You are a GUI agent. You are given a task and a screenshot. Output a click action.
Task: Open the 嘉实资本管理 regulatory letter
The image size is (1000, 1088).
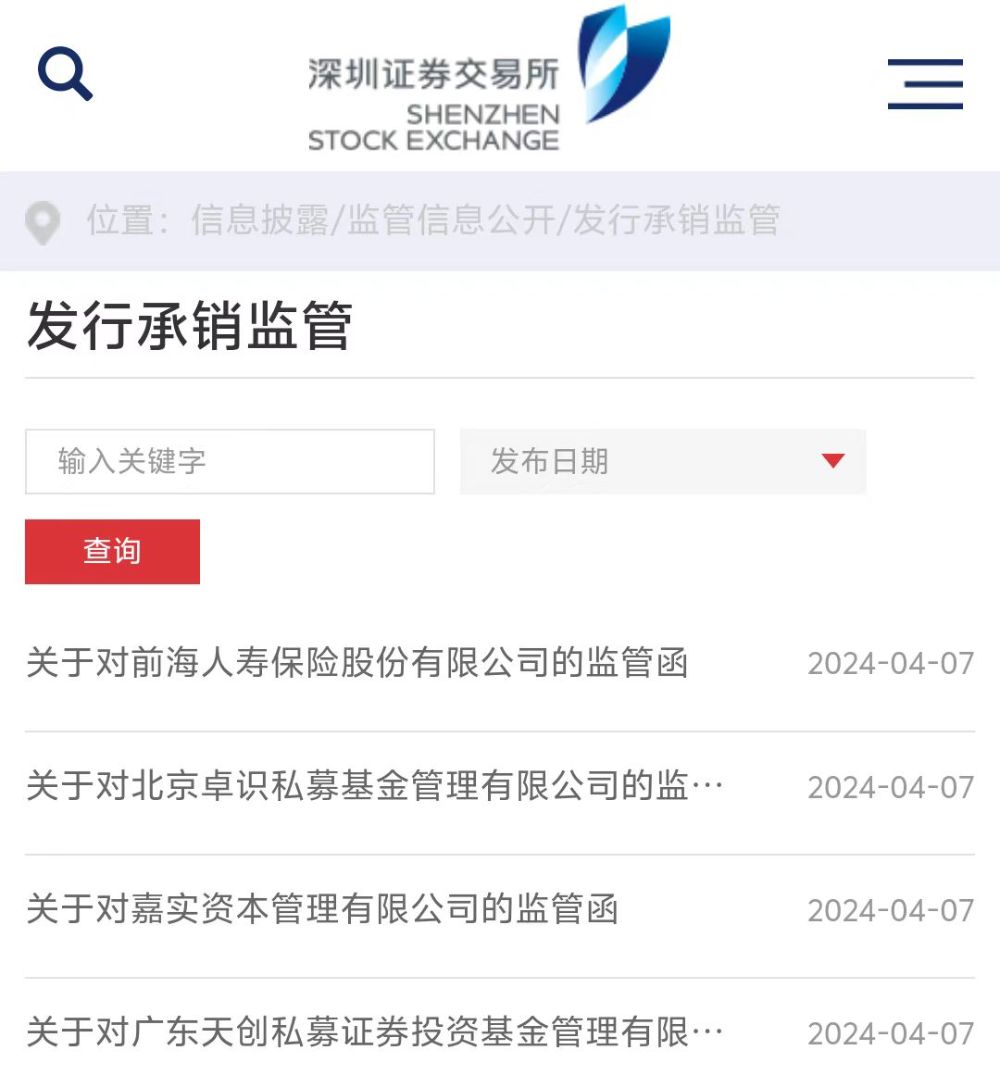[322, 910]
